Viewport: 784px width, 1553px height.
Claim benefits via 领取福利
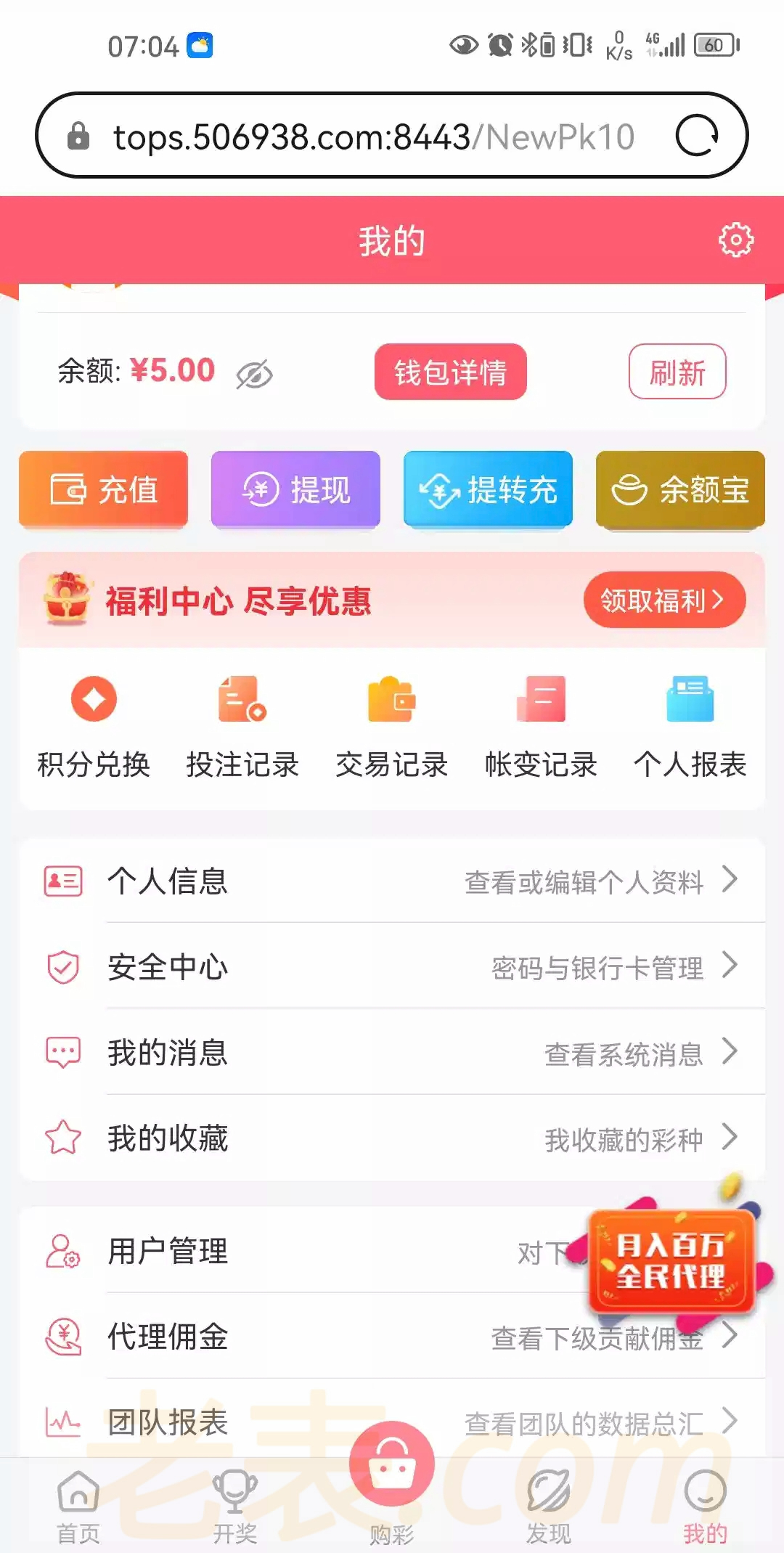(x=663, y=600)
